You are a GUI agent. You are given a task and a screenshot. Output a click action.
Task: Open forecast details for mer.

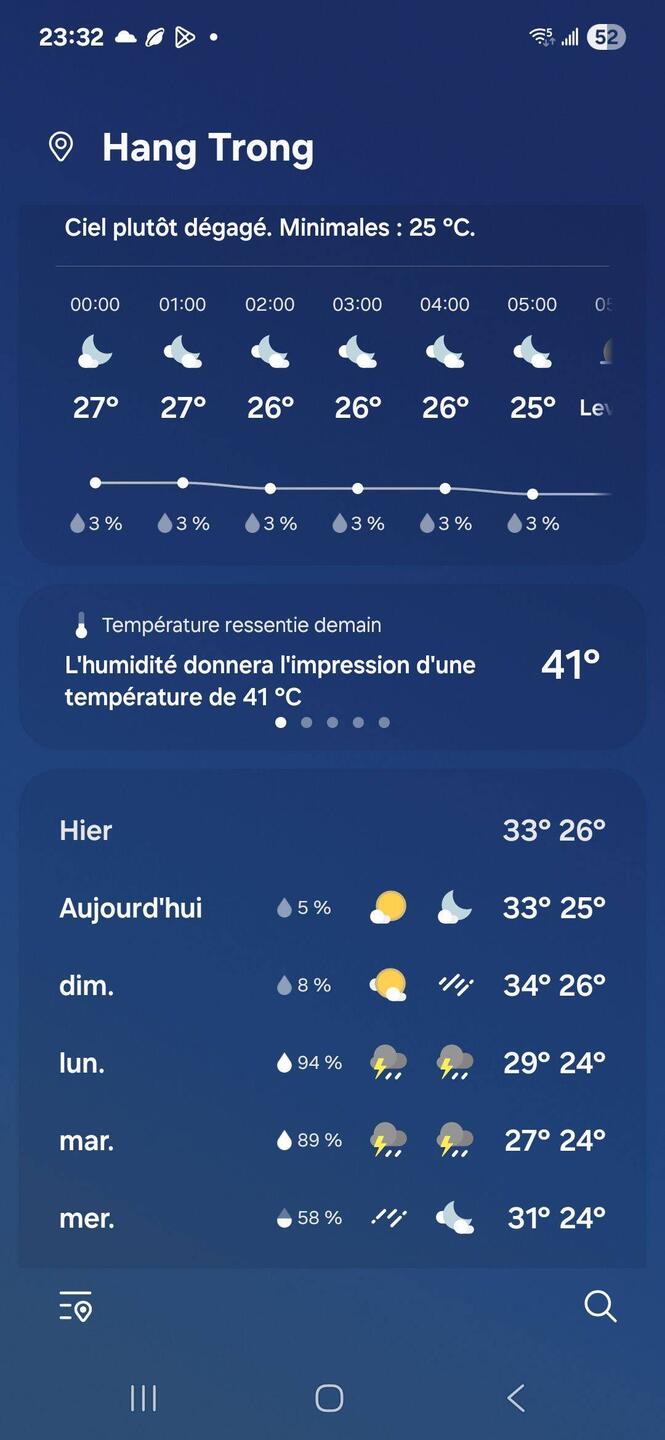[332, 1217]
